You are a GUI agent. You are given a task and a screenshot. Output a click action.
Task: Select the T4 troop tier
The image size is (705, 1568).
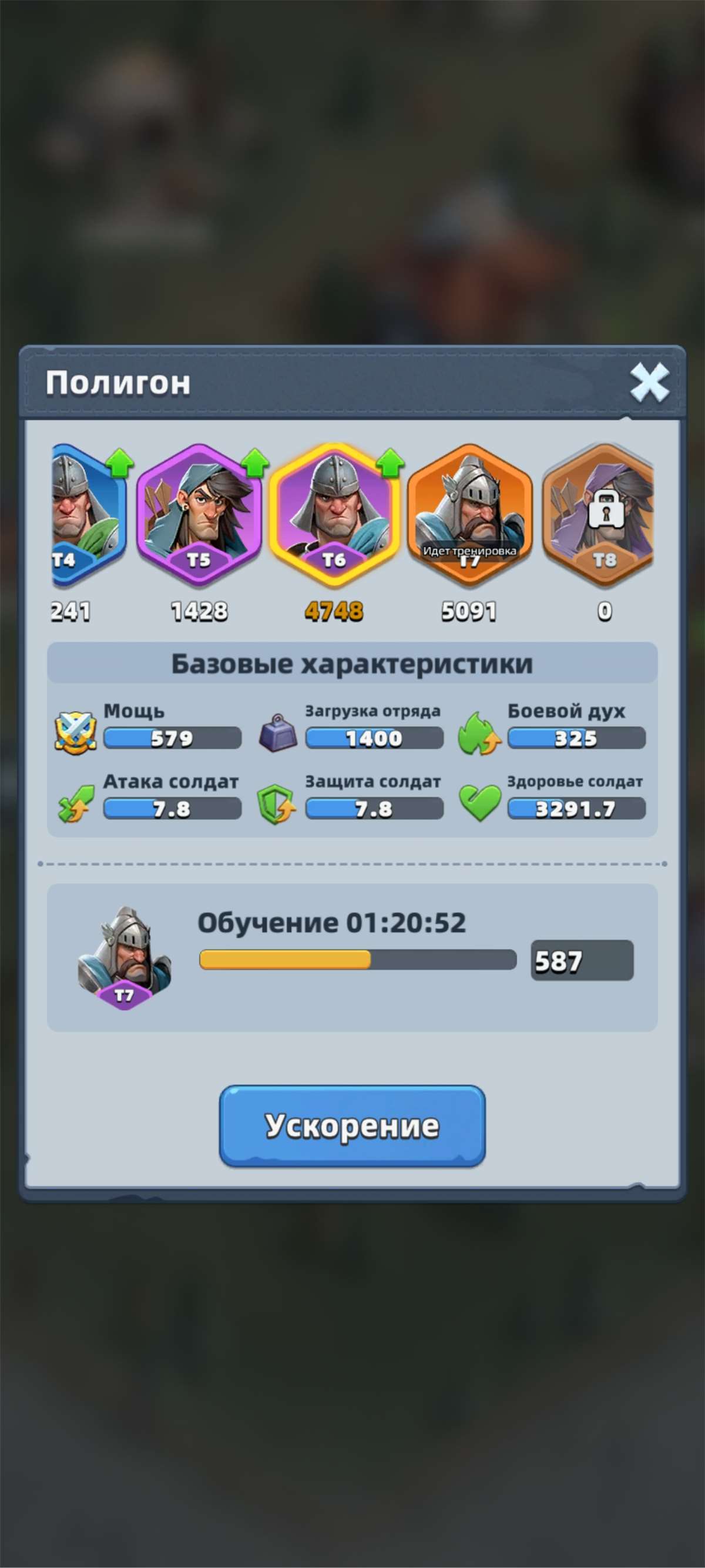coord(89,515)
